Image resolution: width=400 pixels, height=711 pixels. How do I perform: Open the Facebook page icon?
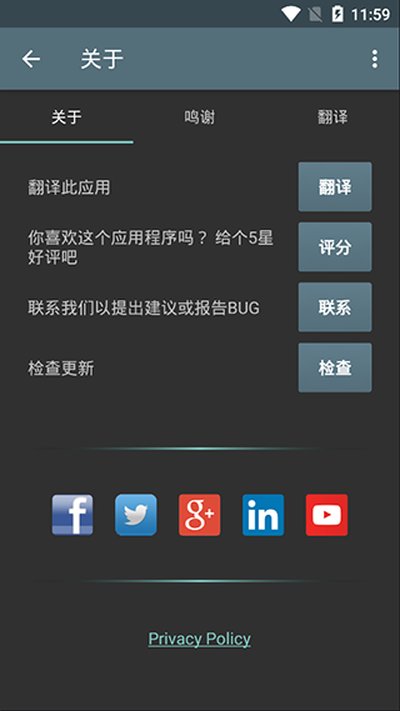[x=73, y=515]
